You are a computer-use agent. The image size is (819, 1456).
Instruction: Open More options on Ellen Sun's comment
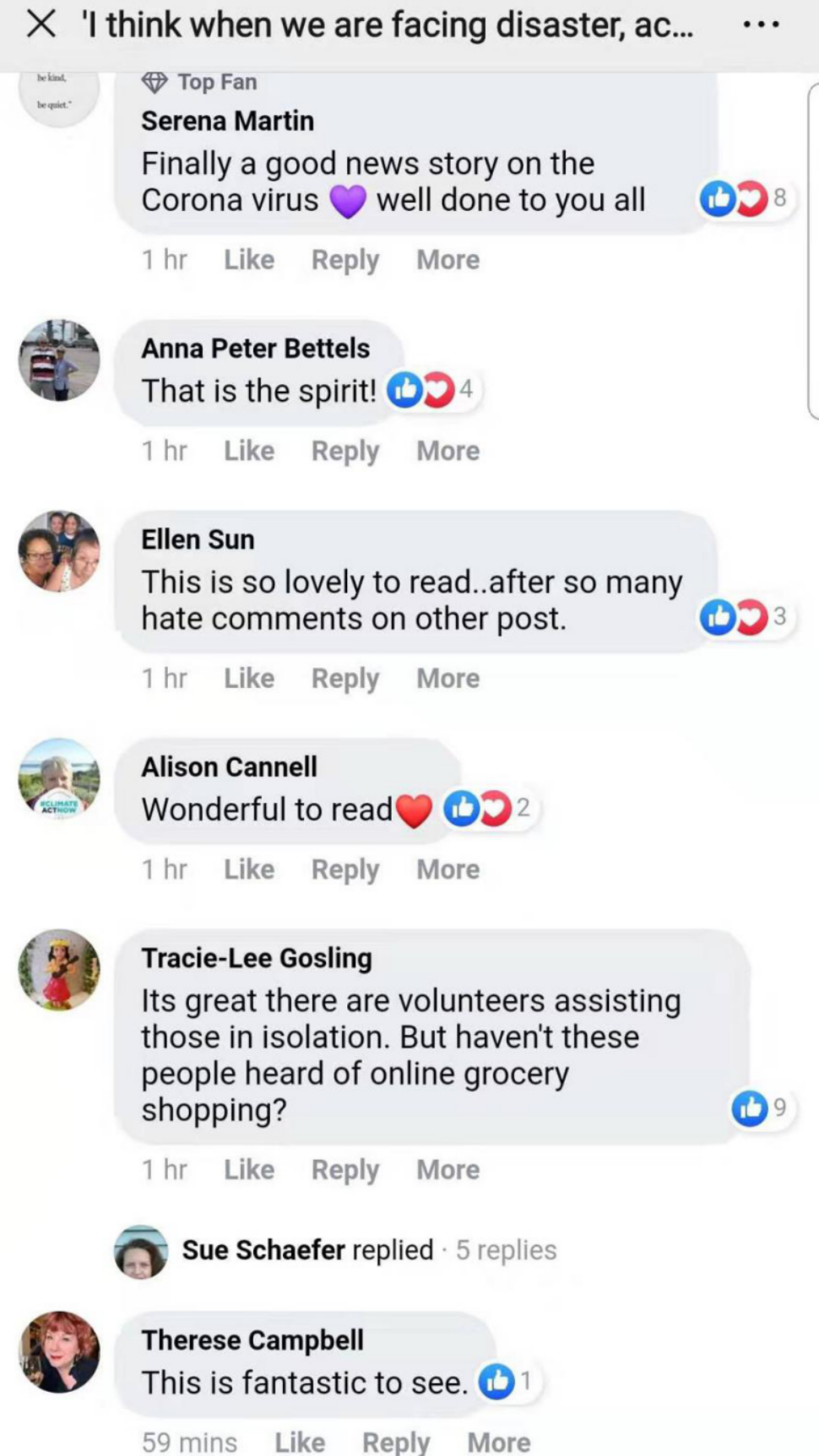pyautogui.click(x=447, y=679)
